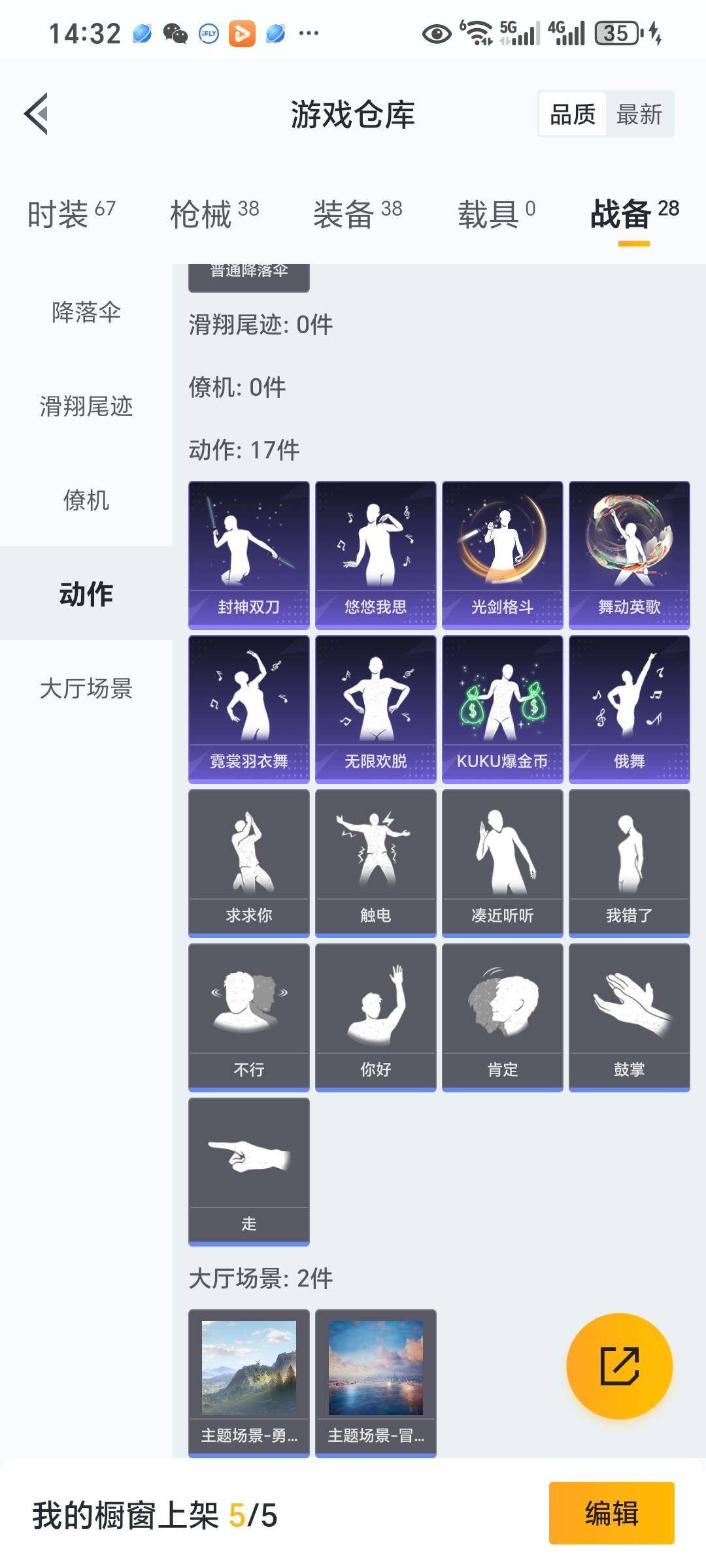Image resolution: width=706 pixels, height=1568 pixels.
Task: View the 光剑格斗 action item
Action: click(502, 555)
